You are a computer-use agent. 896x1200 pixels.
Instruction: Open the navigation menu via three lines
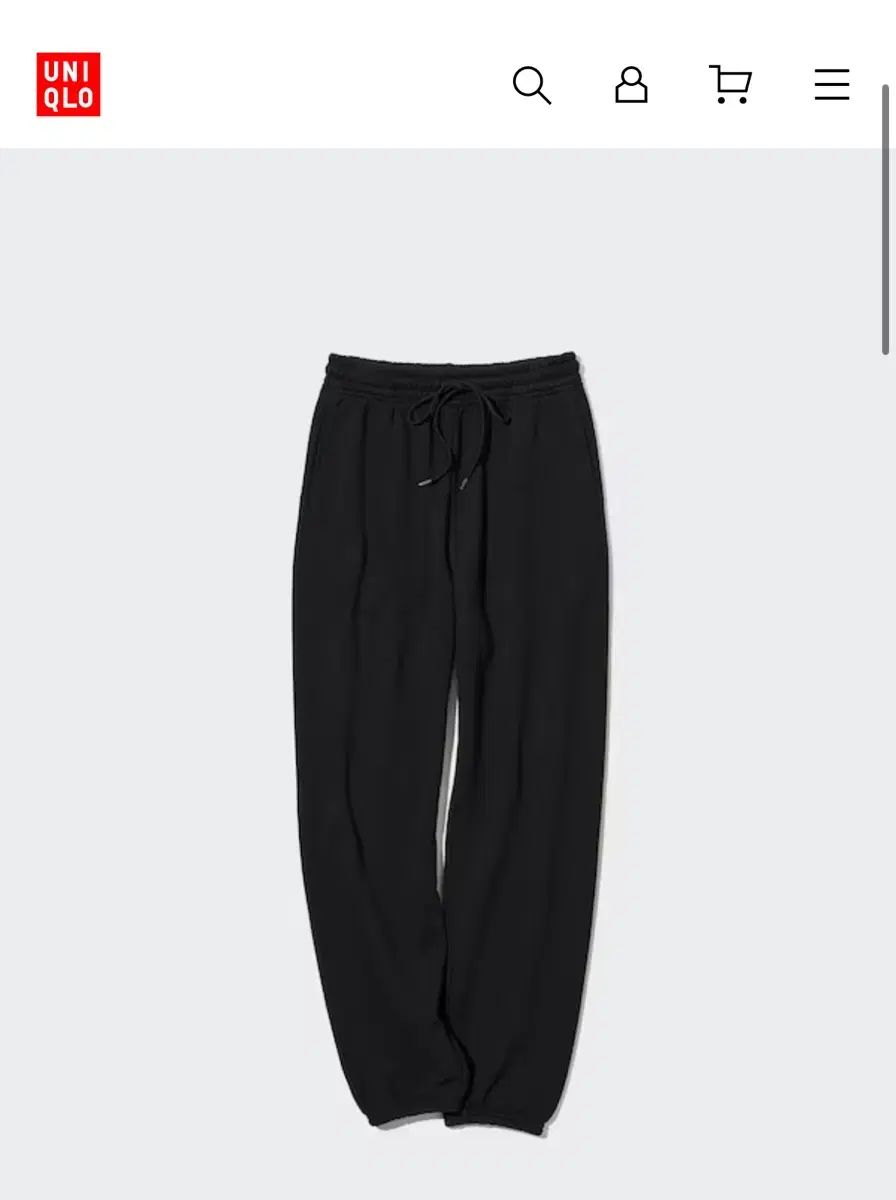pos(830,87)
